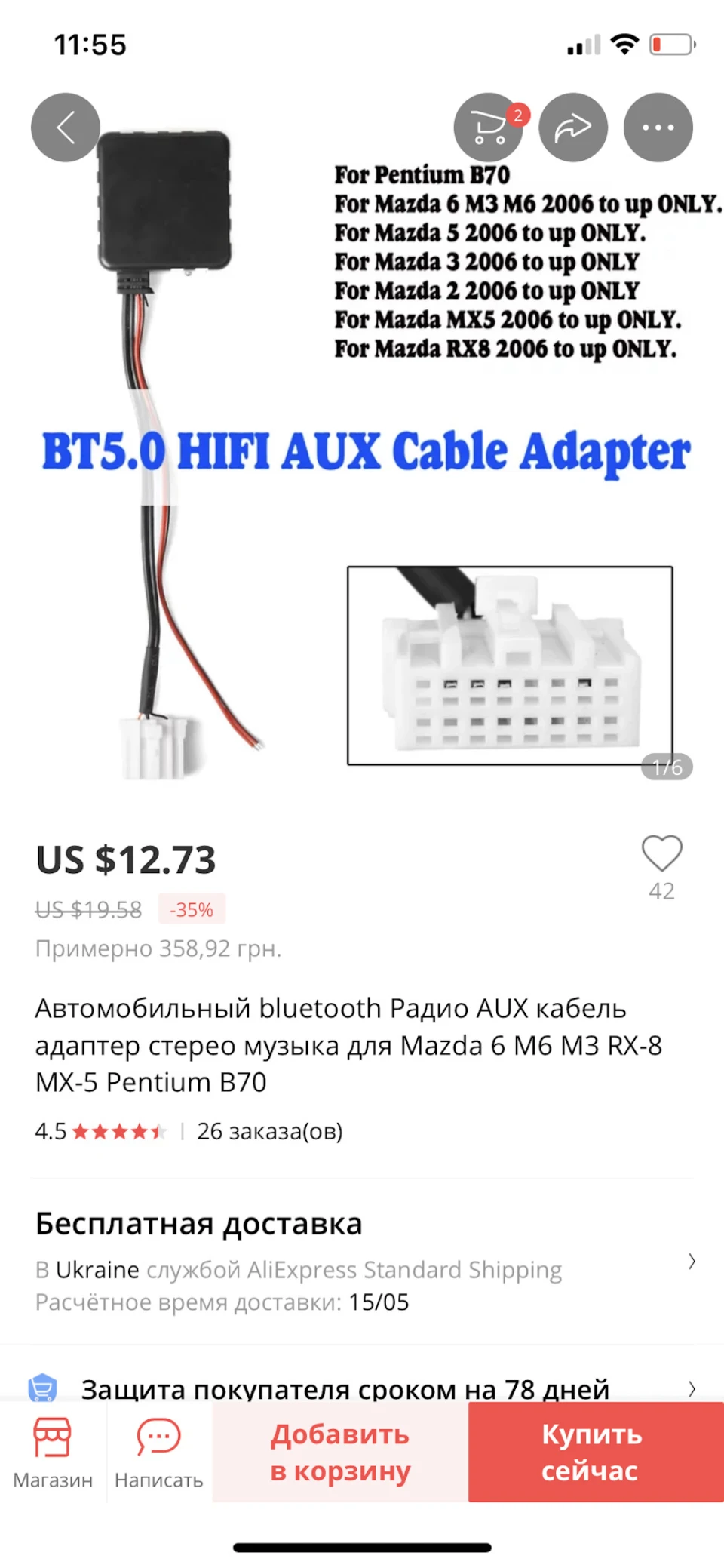Open the three-dot overflow menu
The image size is (724, 1568).
click(658, 128)
